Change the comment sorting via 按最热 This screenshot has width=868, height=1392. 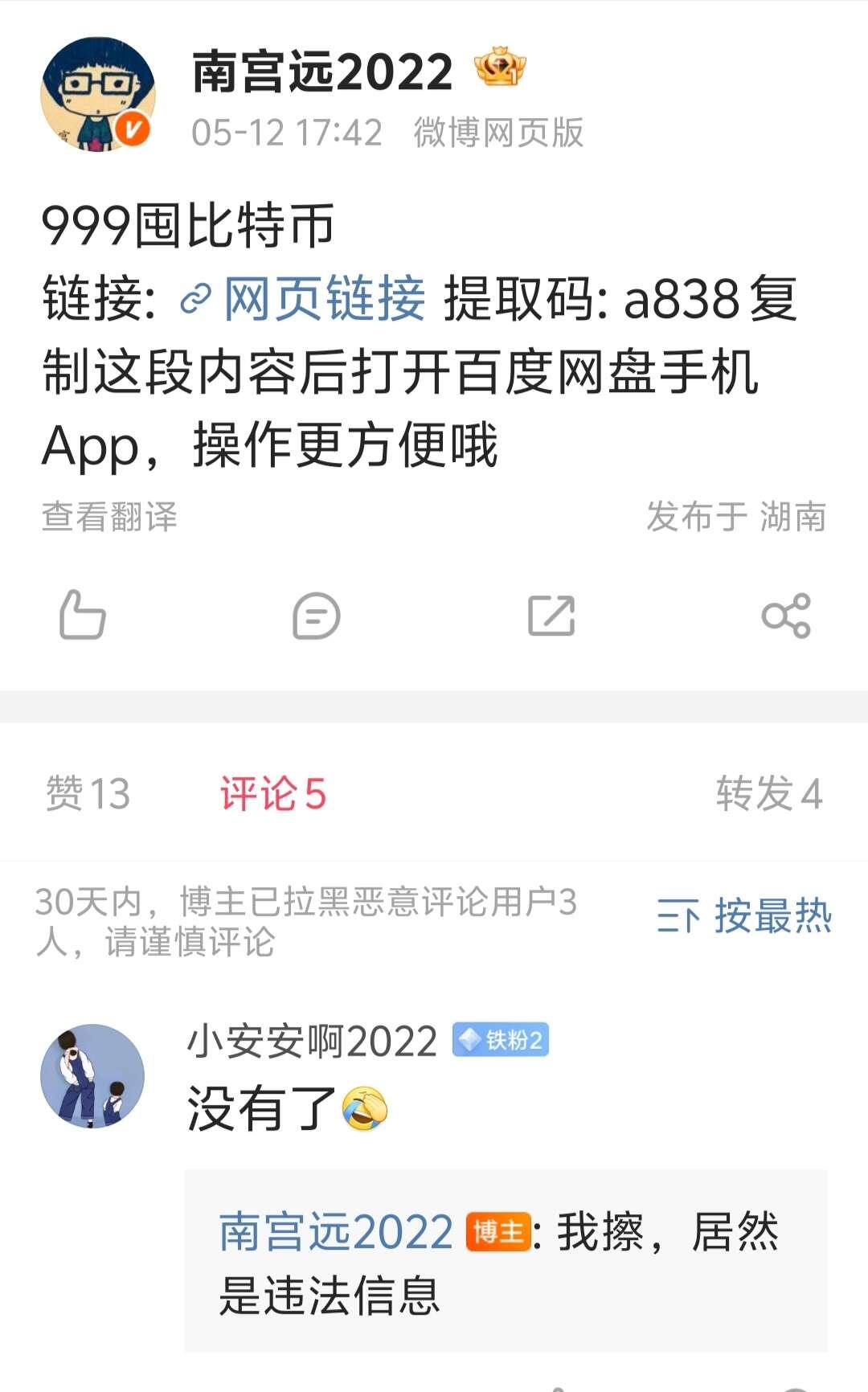(744, 916)
